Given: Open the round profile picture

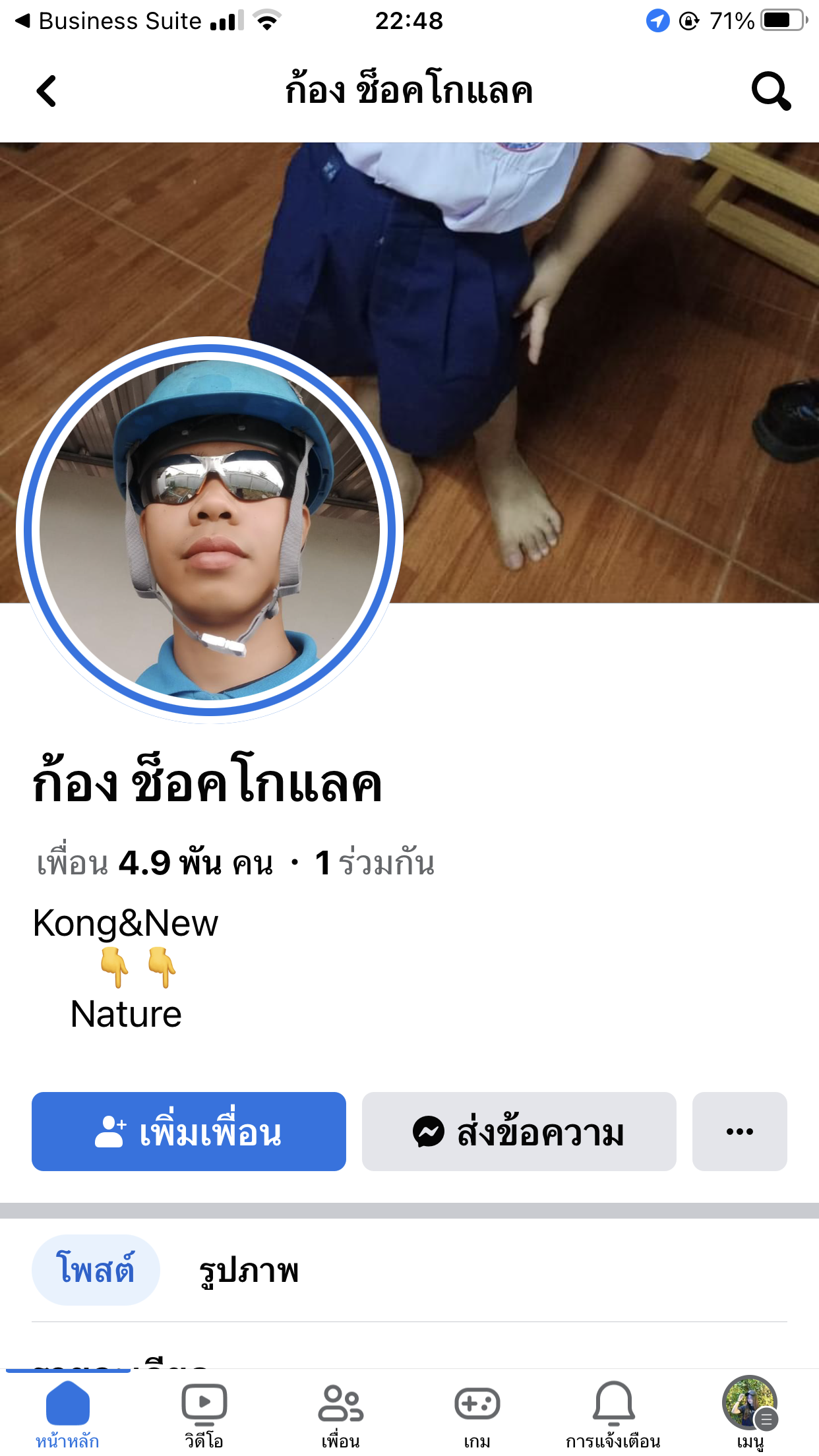Looking at the screenshot, I should [210, 529].
